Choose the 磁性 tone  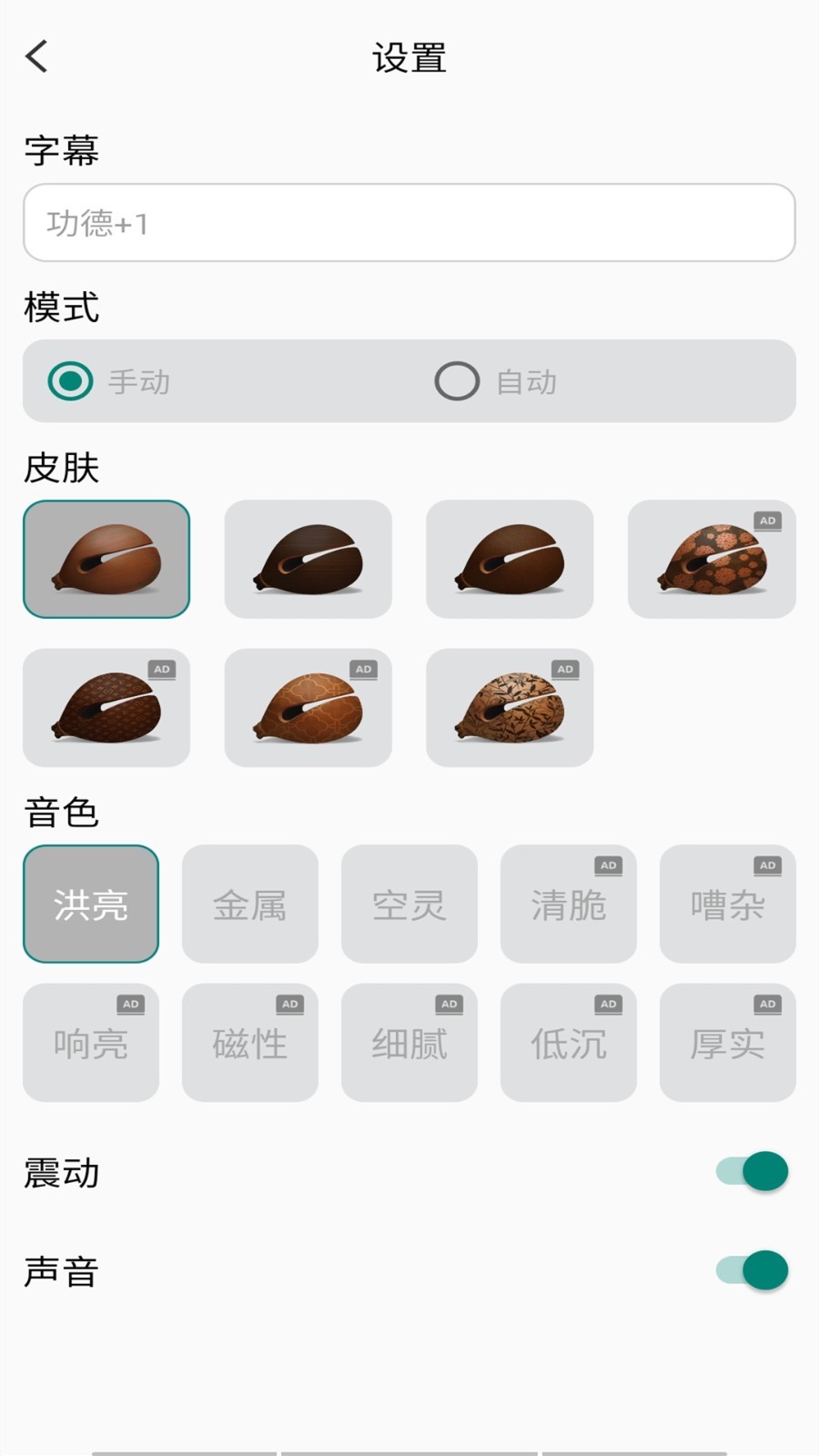click(250, 1043)
